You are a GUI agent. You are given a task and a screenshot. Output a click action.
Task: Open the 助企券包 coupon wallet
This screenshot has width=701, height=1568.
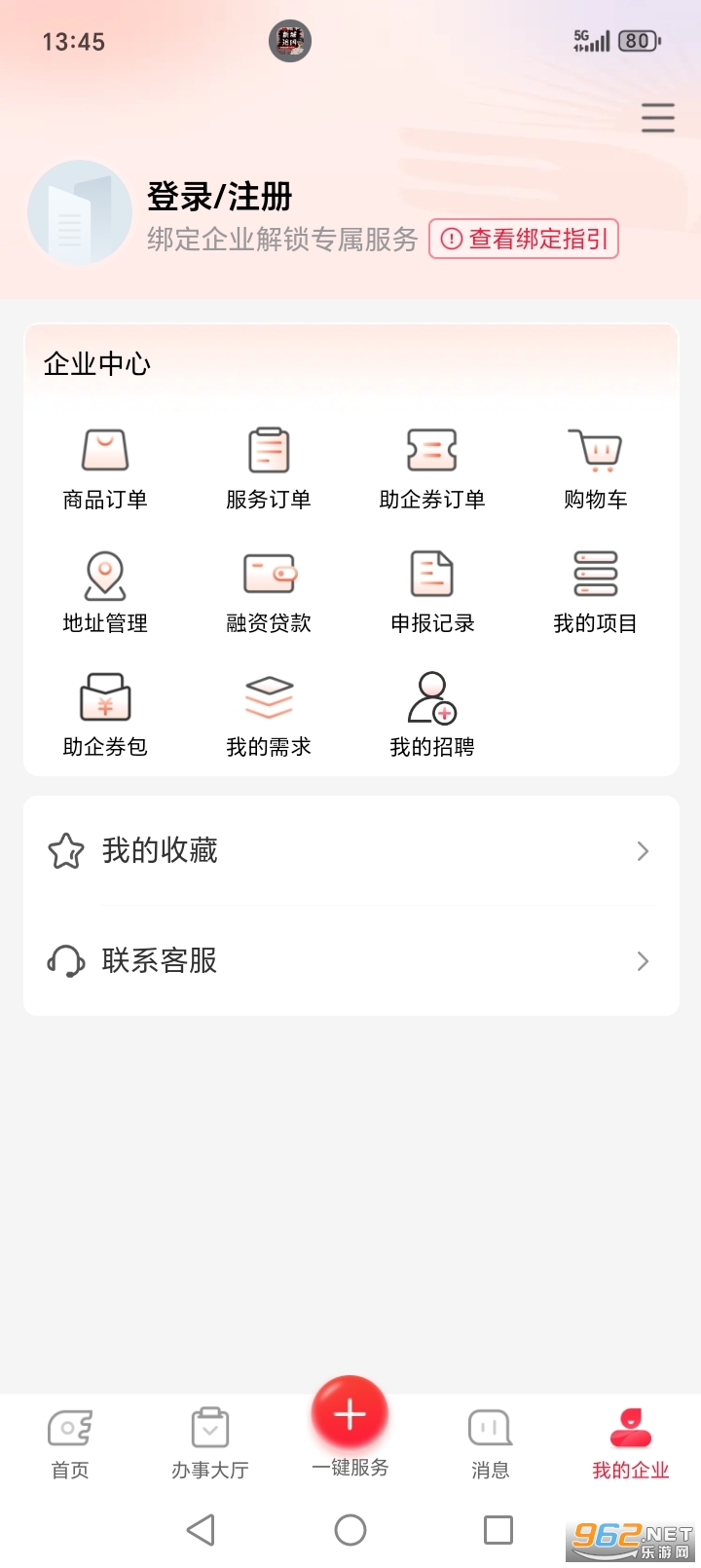pos(105,712)
